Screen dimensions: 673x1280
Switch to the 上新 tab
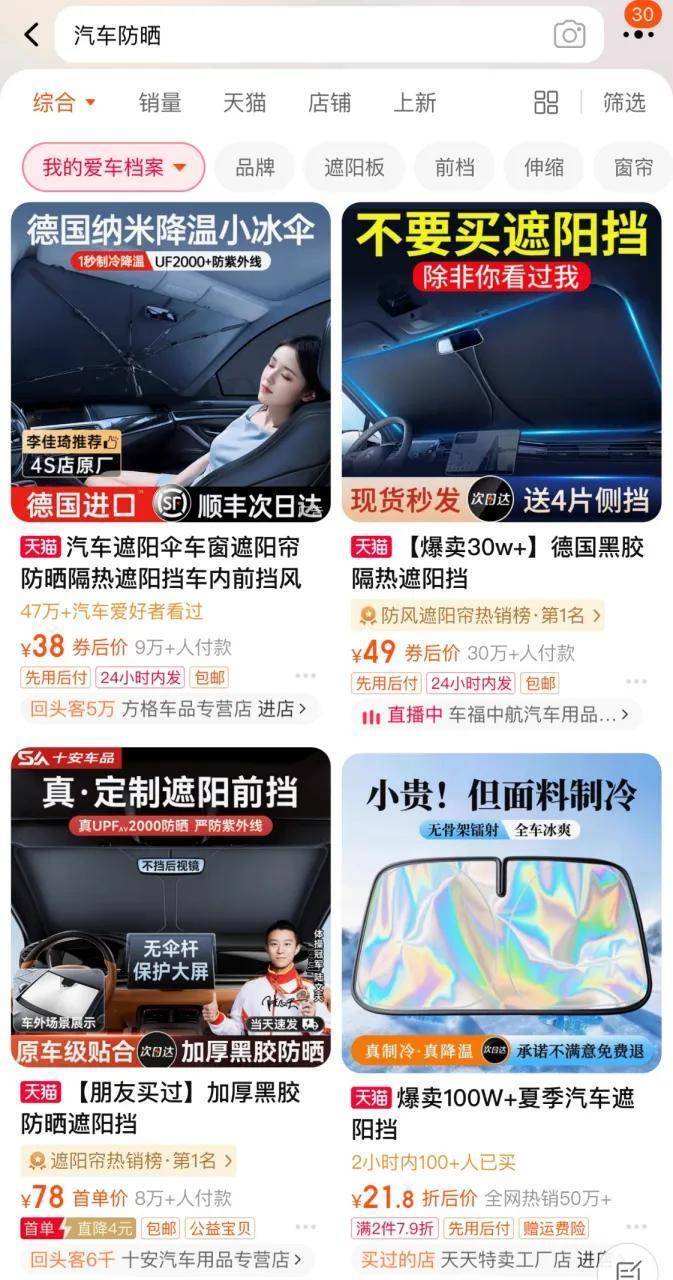[414, 102]
